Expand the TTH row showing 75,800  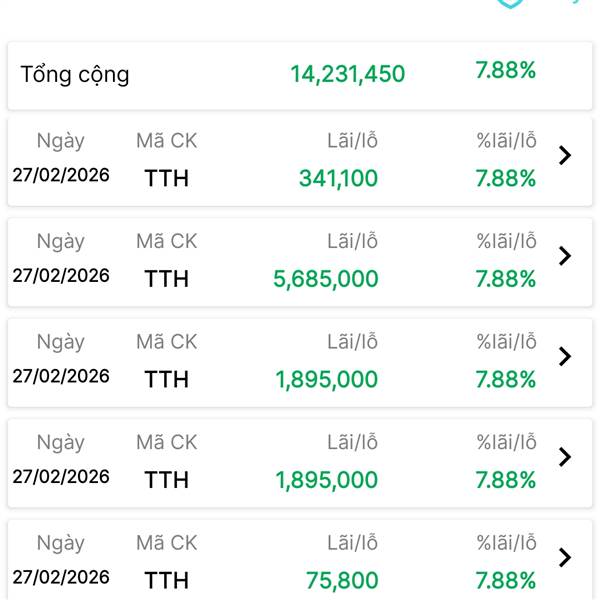point(565,558)
